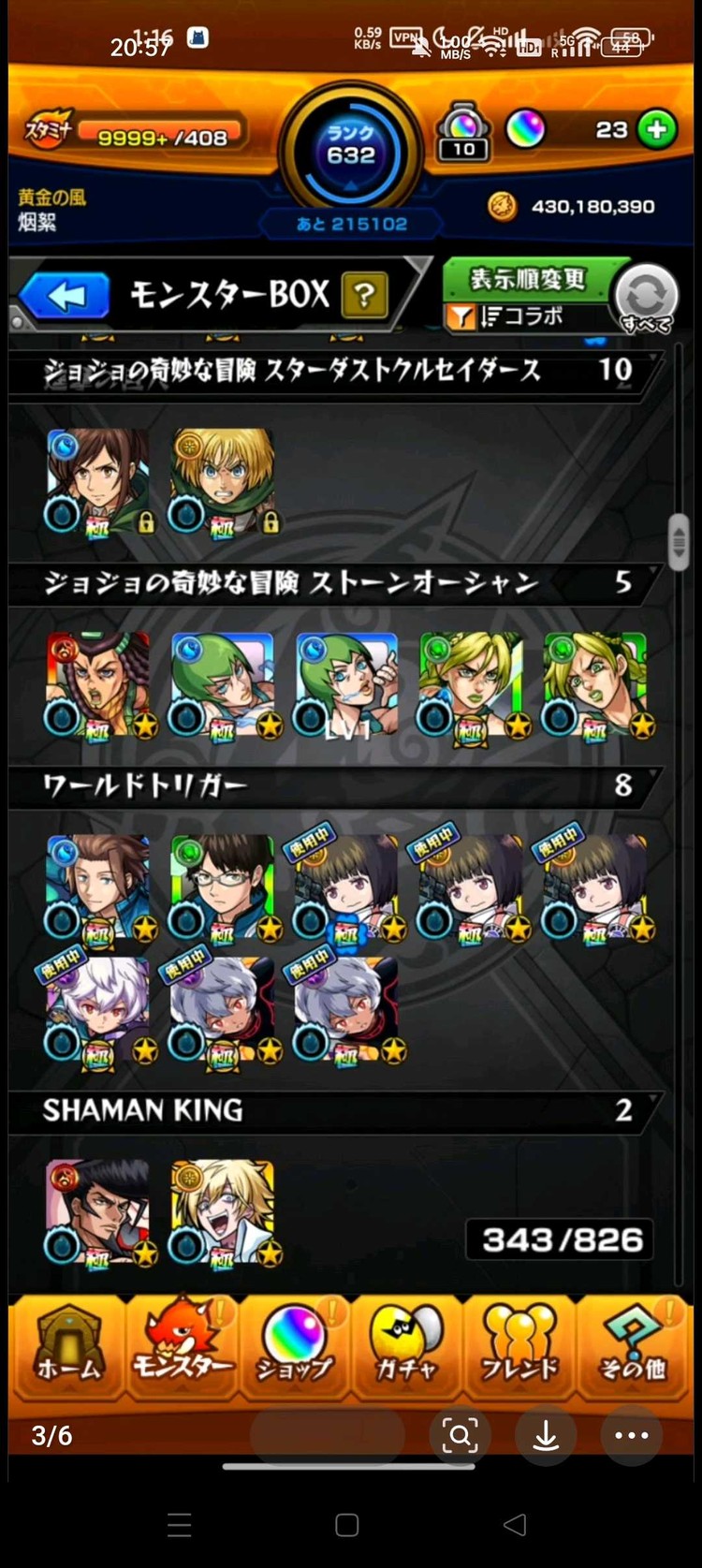Open the three-dot more options menu

631,1435
